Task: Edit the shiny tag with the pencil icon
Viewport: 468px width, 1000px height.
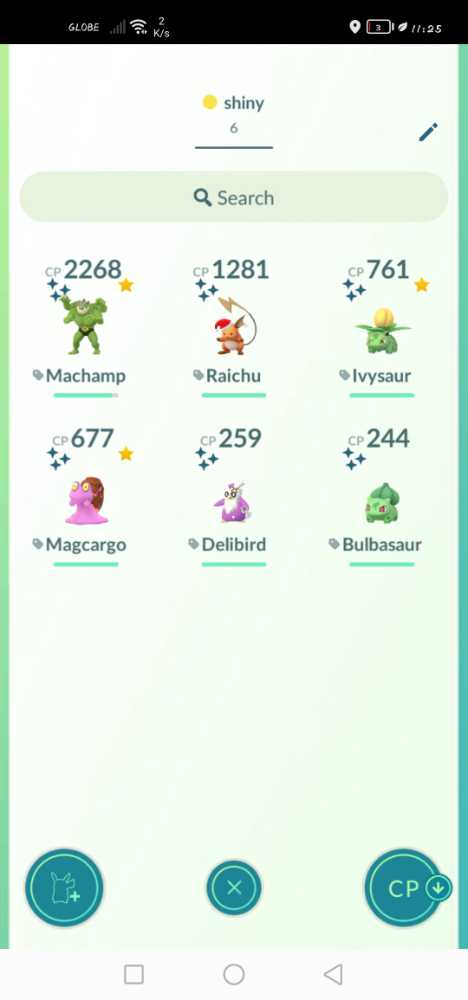Action: pyautogui.click(x=428, y=132)
